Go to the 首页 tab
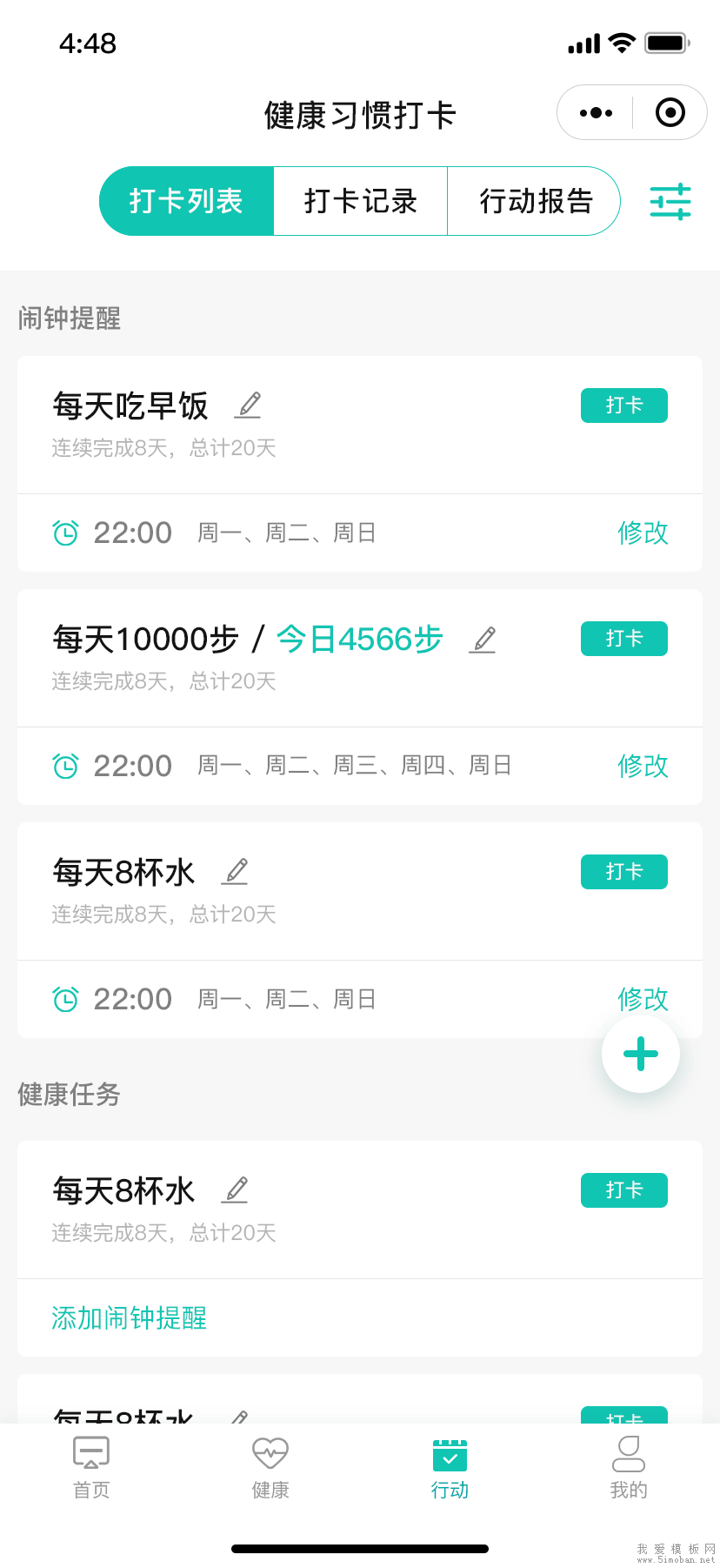 click(x=91, y=1467)
